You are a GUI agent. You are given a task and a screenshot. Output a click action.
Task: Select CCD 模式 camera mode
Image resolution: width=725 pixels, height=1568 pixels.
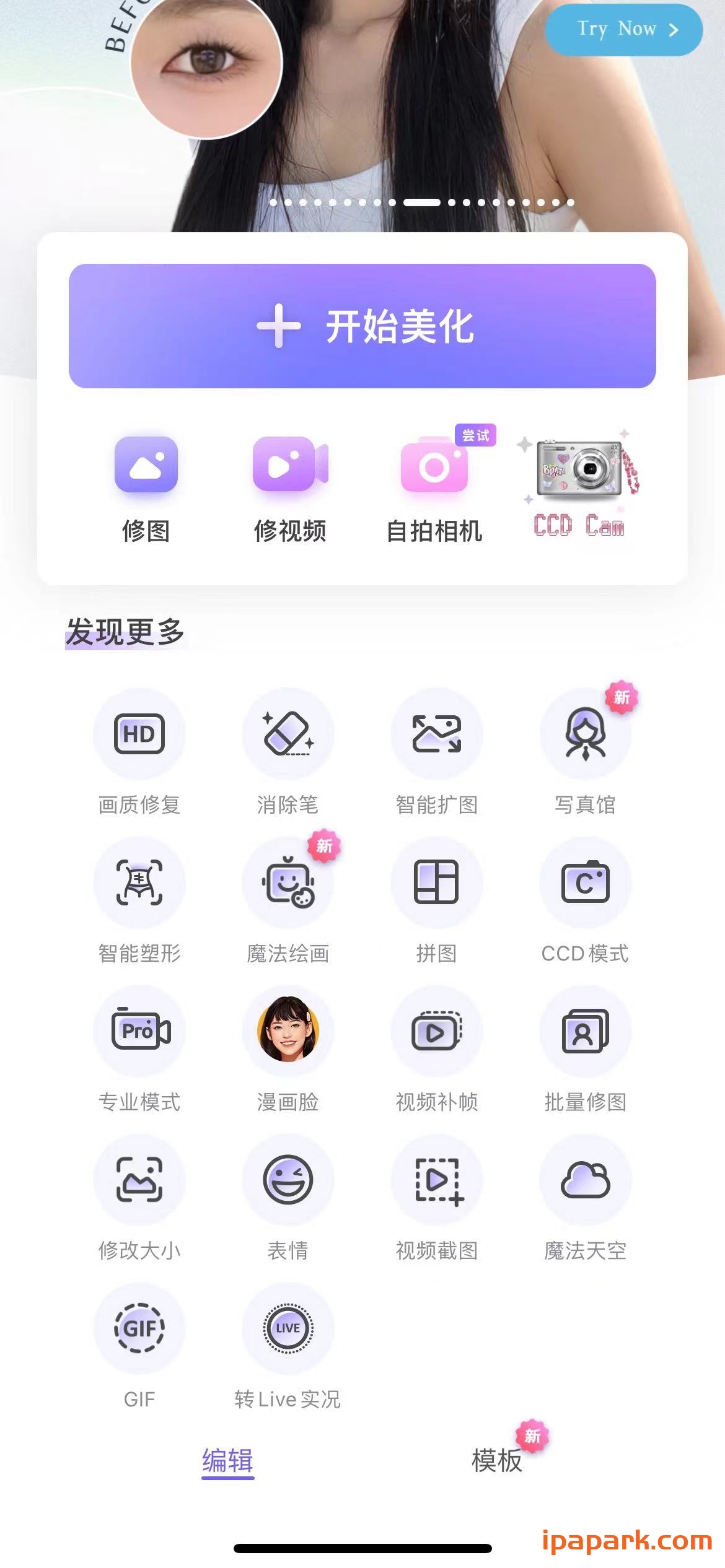pyautogui.click(x=586, y=884)
